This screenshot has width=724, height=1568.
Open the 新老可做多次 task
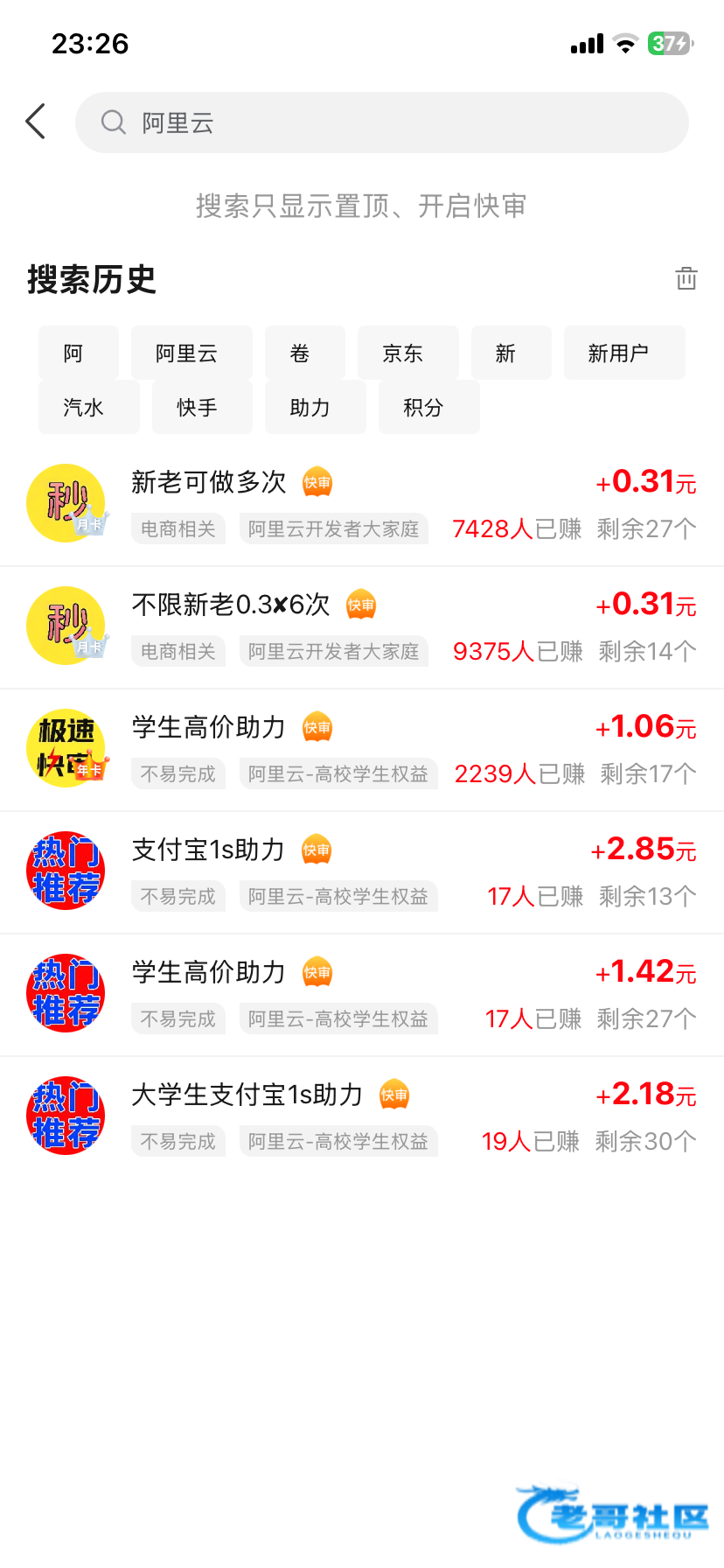pyautogui.click(x=362, y=504)
